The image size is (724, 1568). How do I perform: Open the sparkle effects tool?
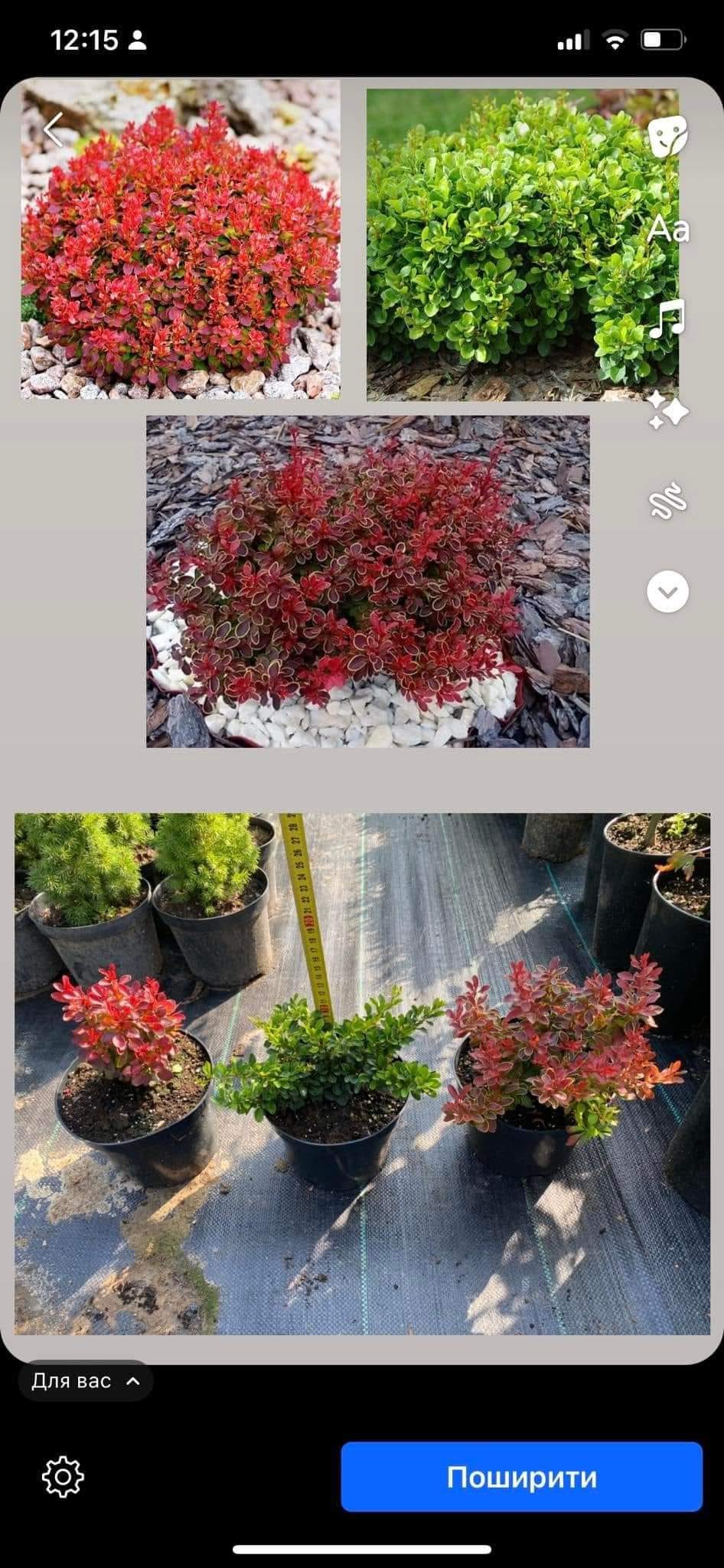pos(667,410)
